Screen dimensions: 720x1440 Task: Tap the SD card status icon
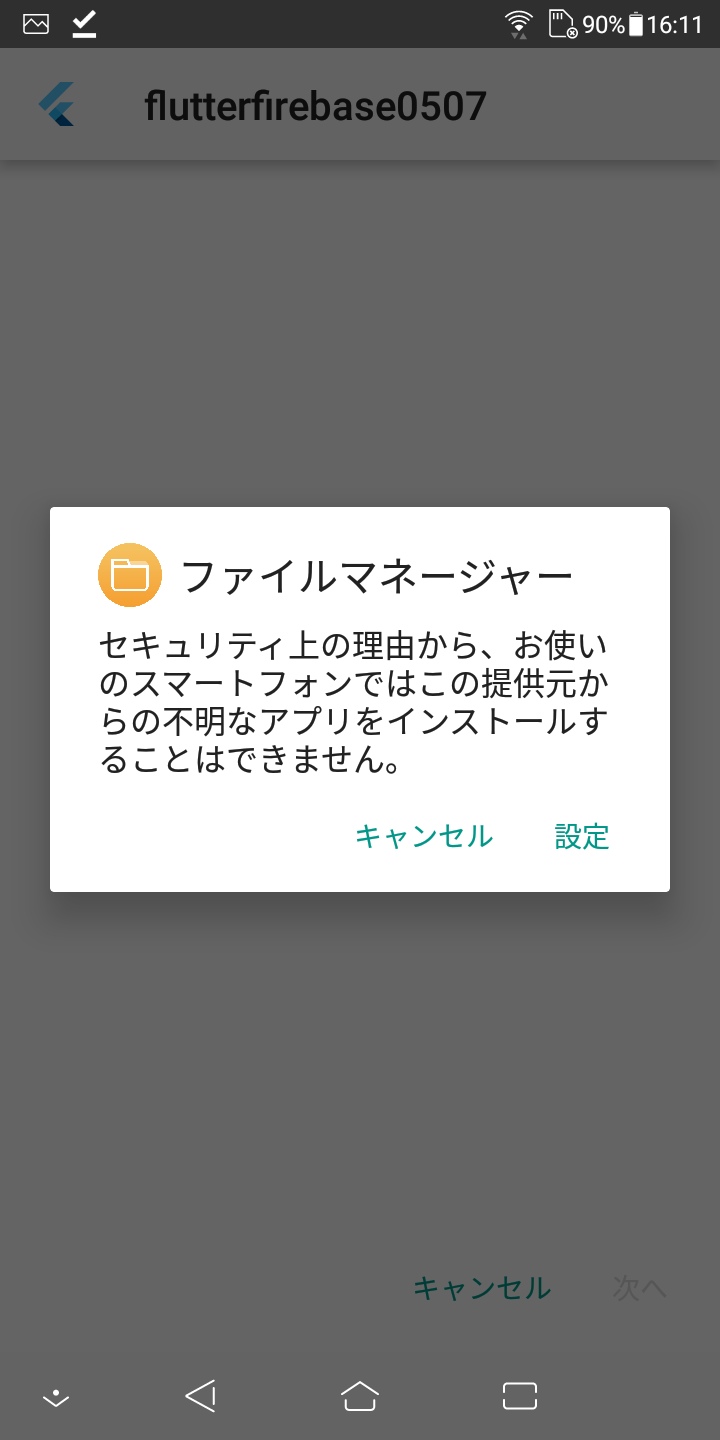(563, 22)
